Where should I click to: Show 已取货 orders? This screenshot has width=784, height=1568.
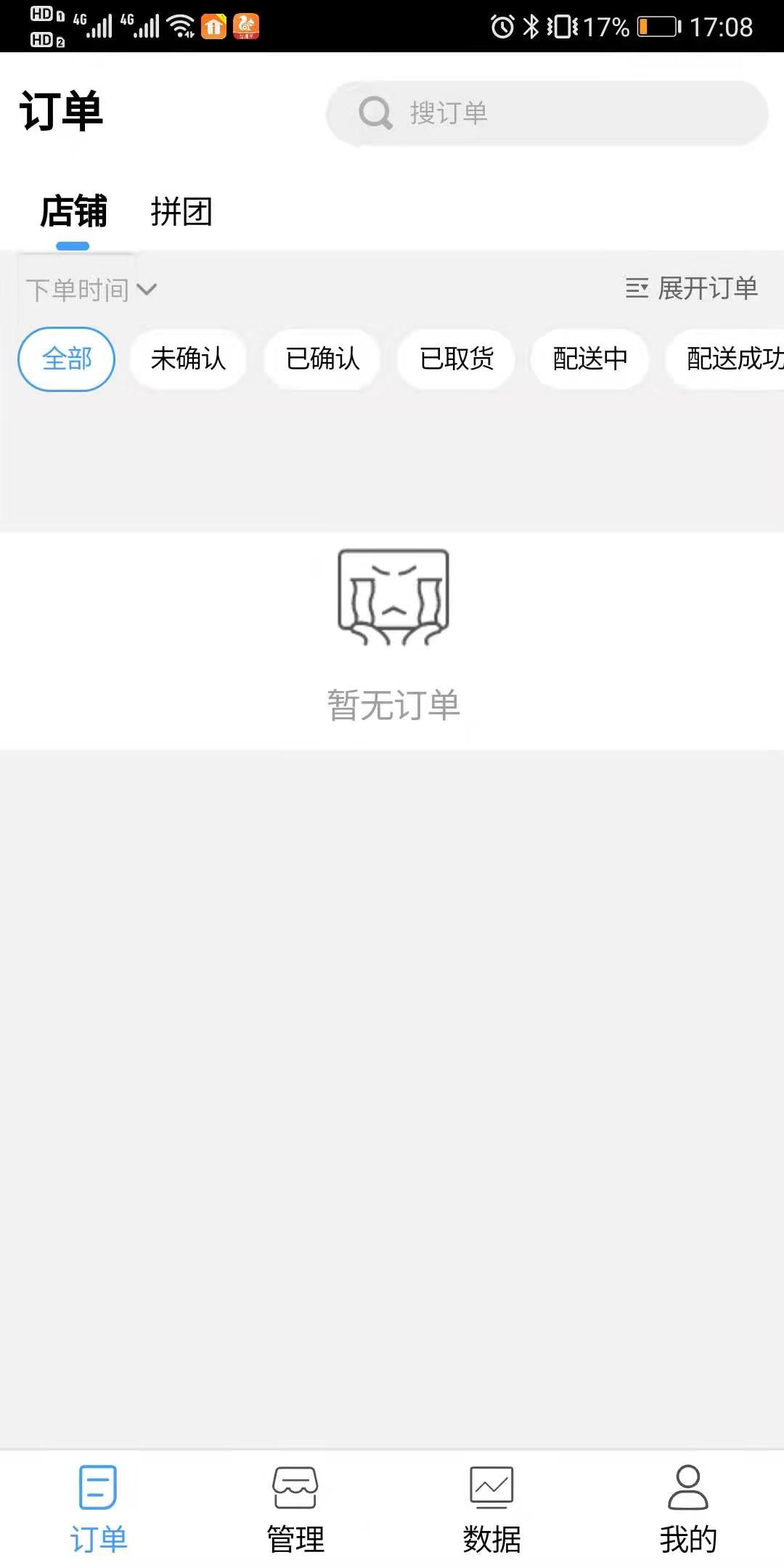457,359
